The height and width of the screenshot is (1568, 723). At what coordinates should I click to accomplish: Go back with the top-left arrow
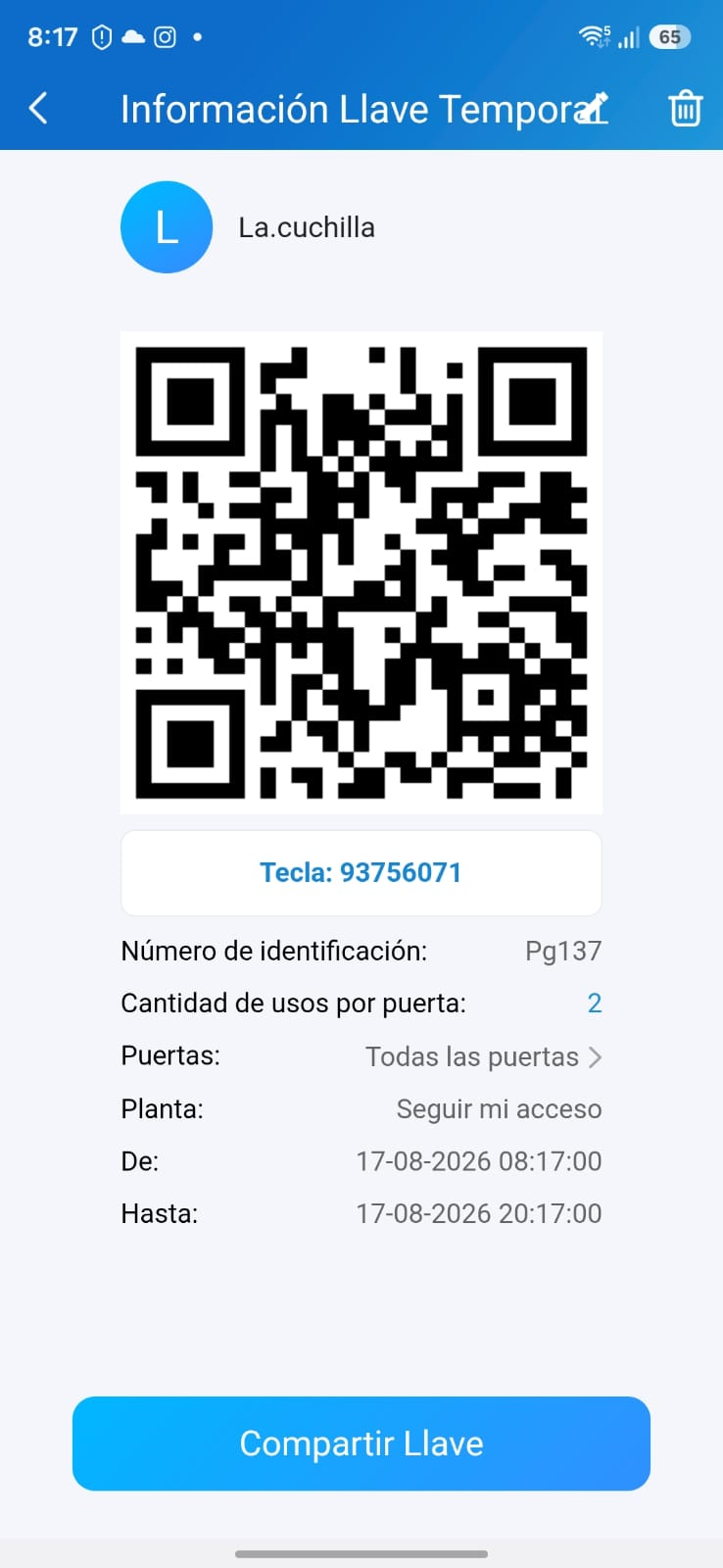pyautogui.click(x=38, y=108)
